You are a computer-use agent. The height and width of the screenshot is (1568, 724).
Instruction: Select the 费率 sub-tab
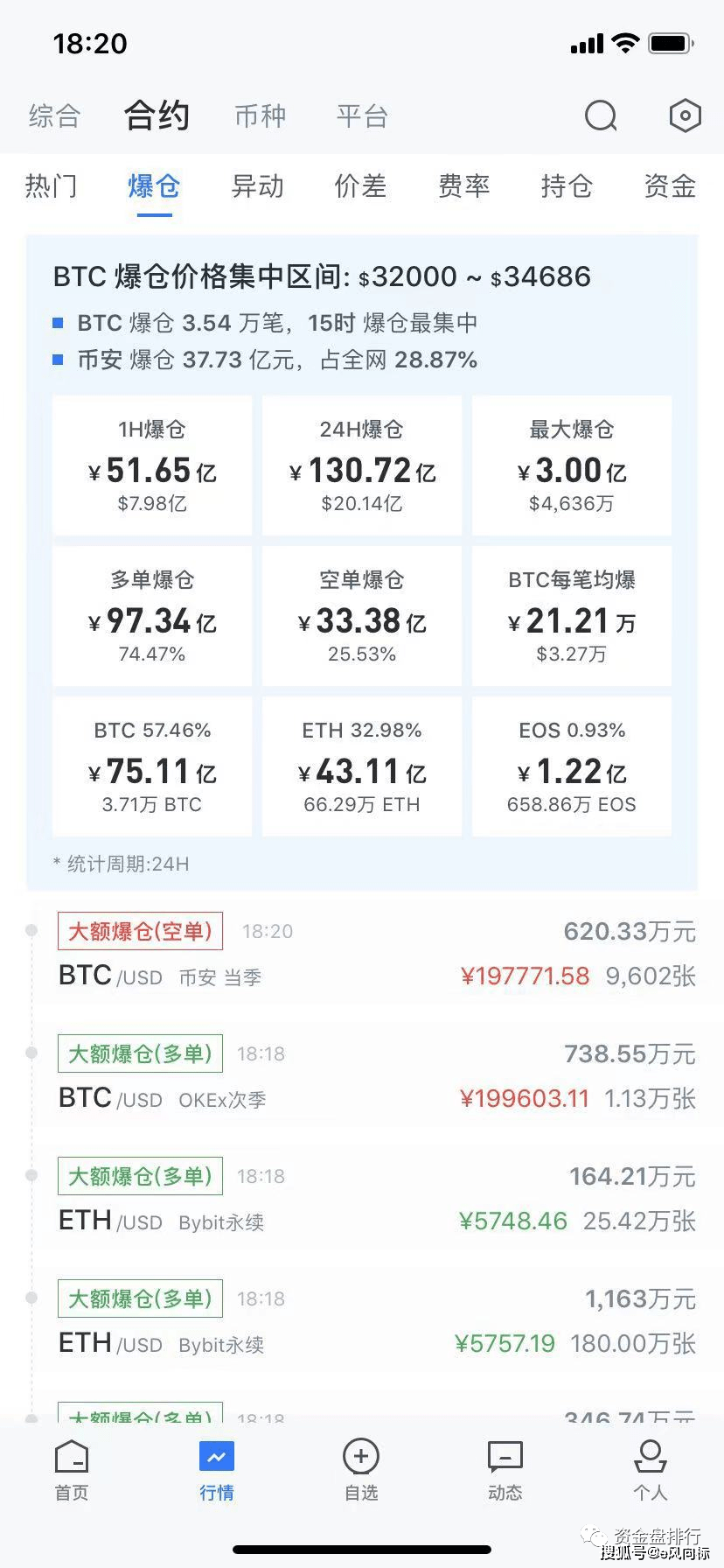pos(463,185)
